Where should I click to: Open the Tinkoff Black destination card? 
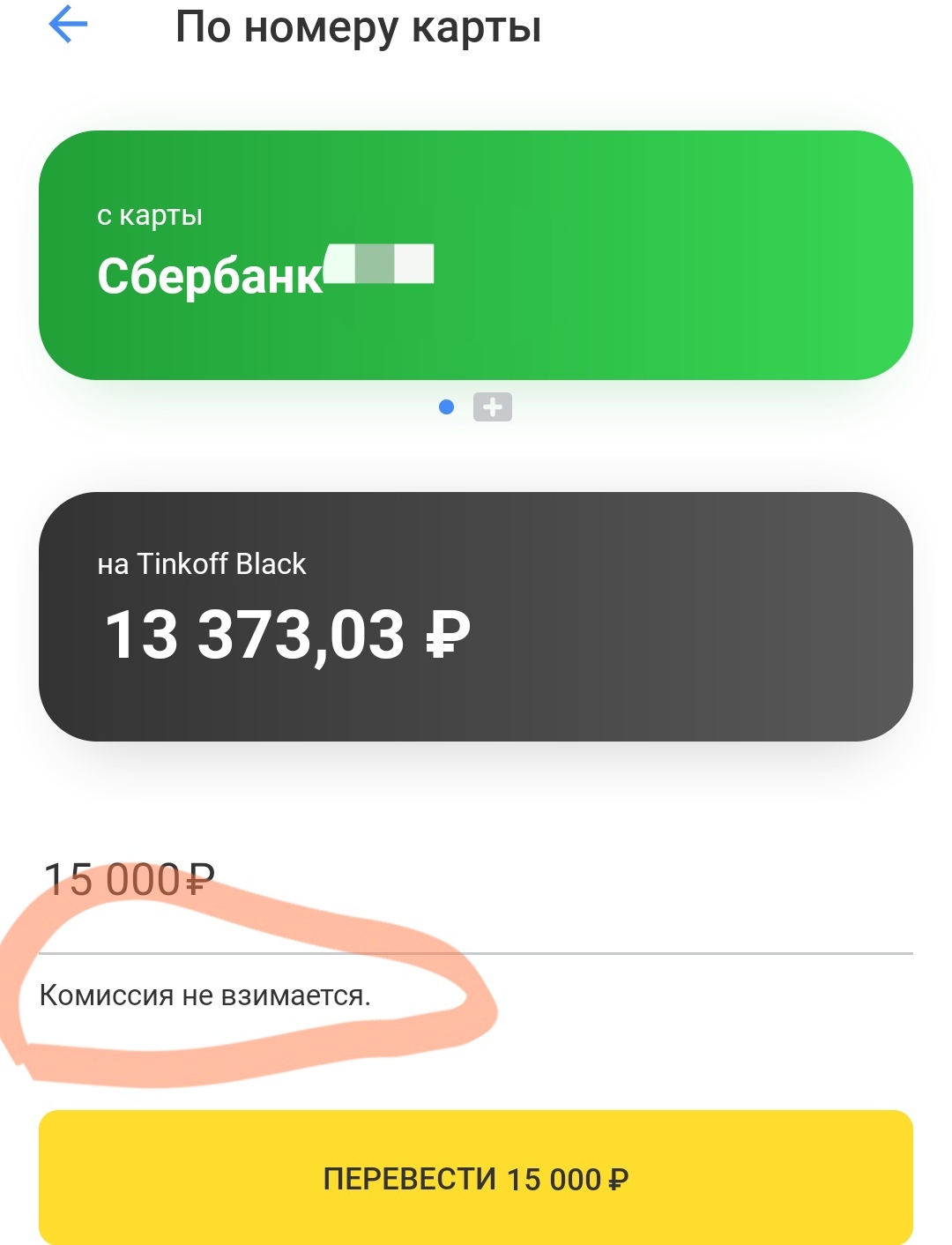tap(475, 616)
